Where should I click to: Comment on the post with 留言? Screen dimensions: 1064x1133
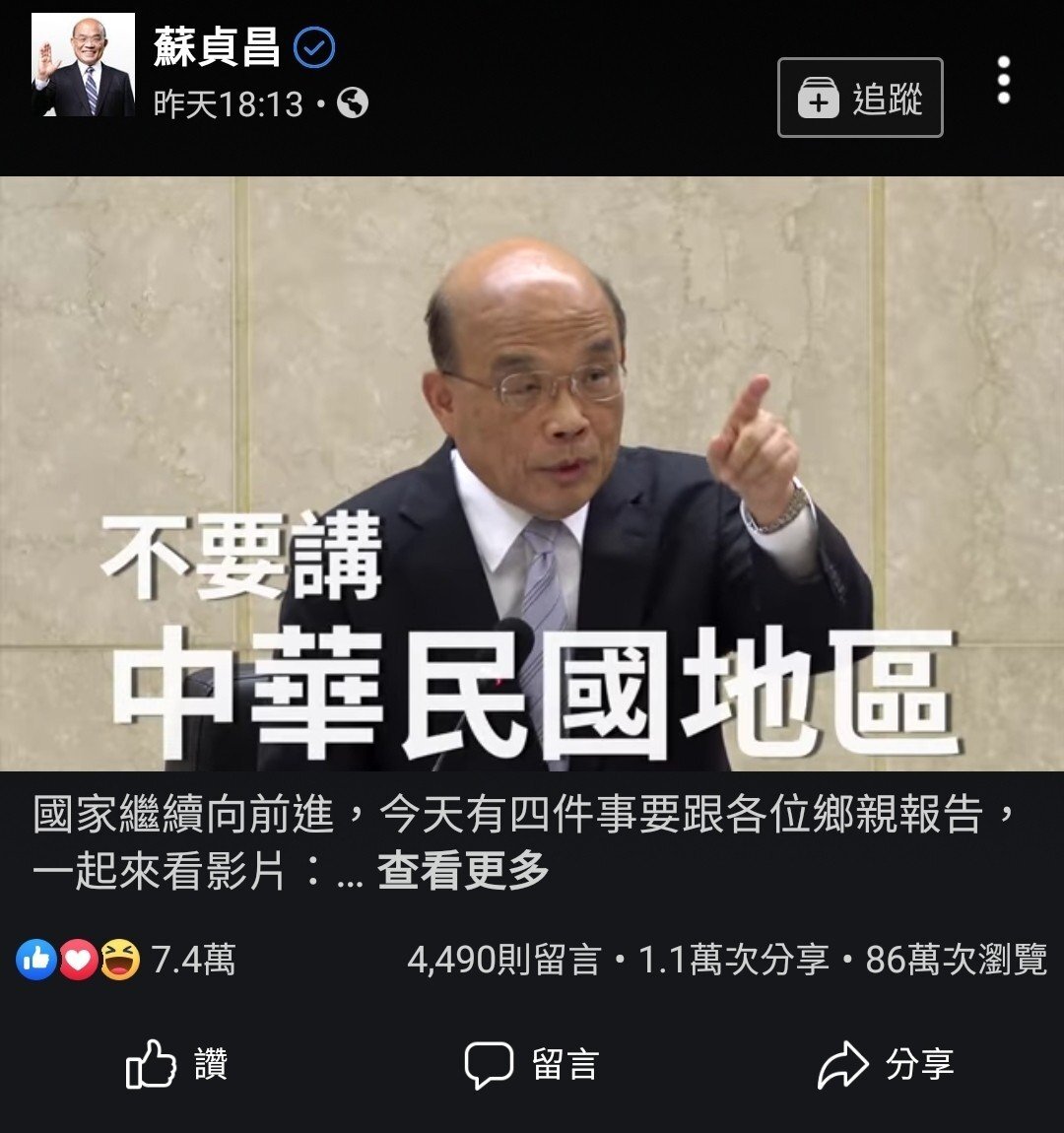point(532,1065)
